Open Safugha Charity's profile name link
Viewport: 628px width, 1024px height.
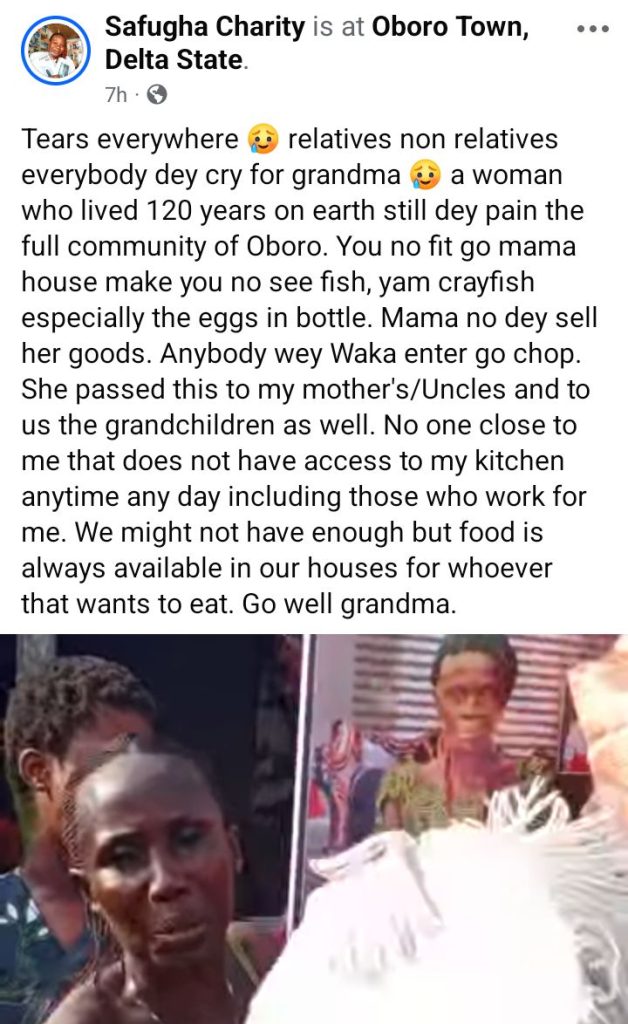204,28
